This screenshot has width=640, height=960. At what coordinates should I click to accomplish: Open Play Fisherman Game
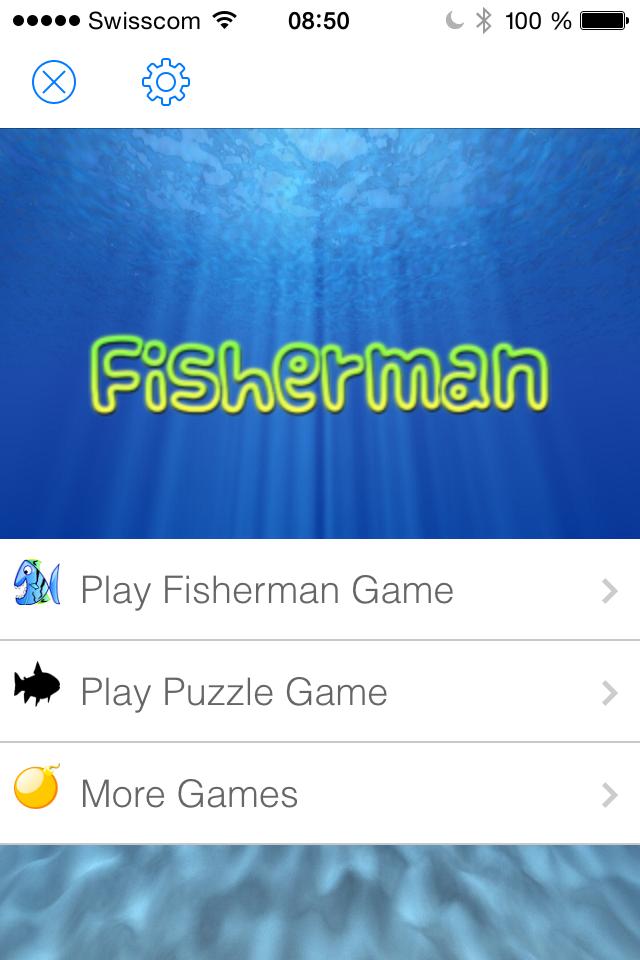320,590
